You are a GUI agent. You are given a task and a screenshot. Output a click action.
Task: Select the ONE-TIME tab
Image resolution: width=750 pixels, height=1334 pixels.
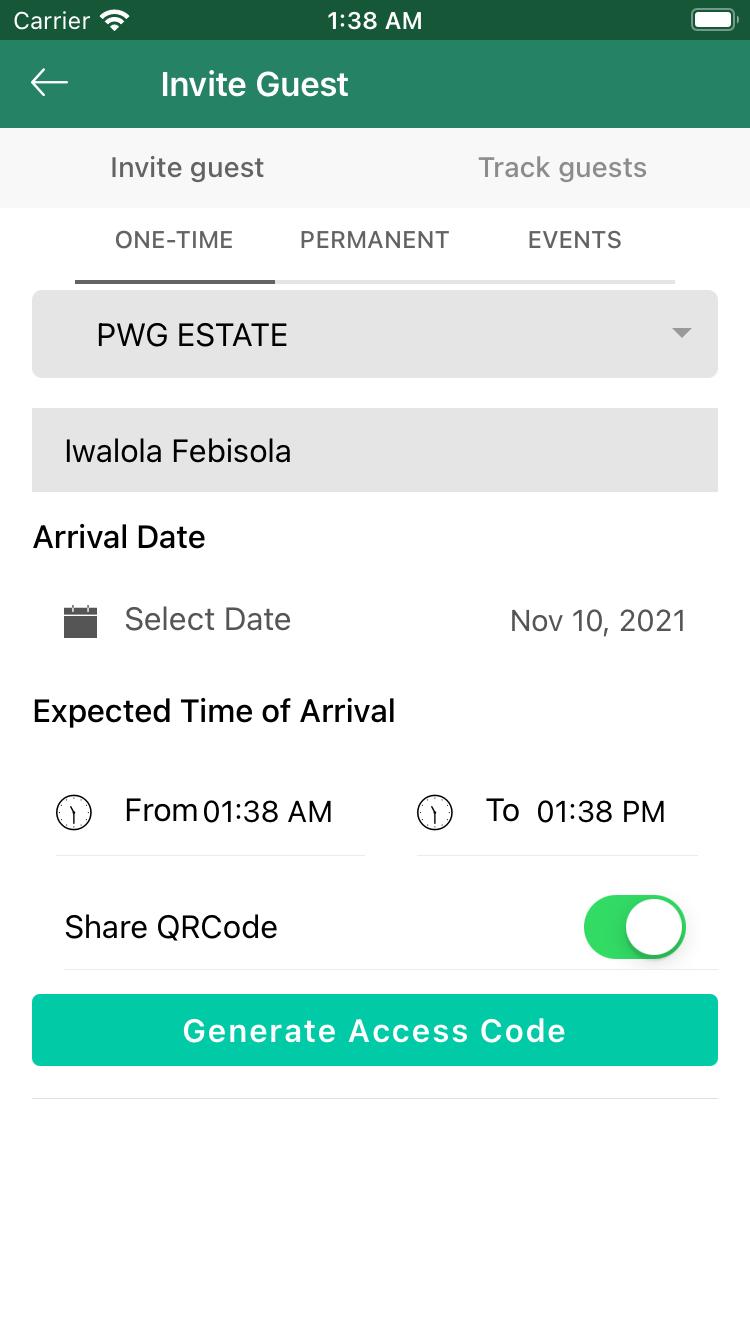pyautogui.click(x=175, y=240)
